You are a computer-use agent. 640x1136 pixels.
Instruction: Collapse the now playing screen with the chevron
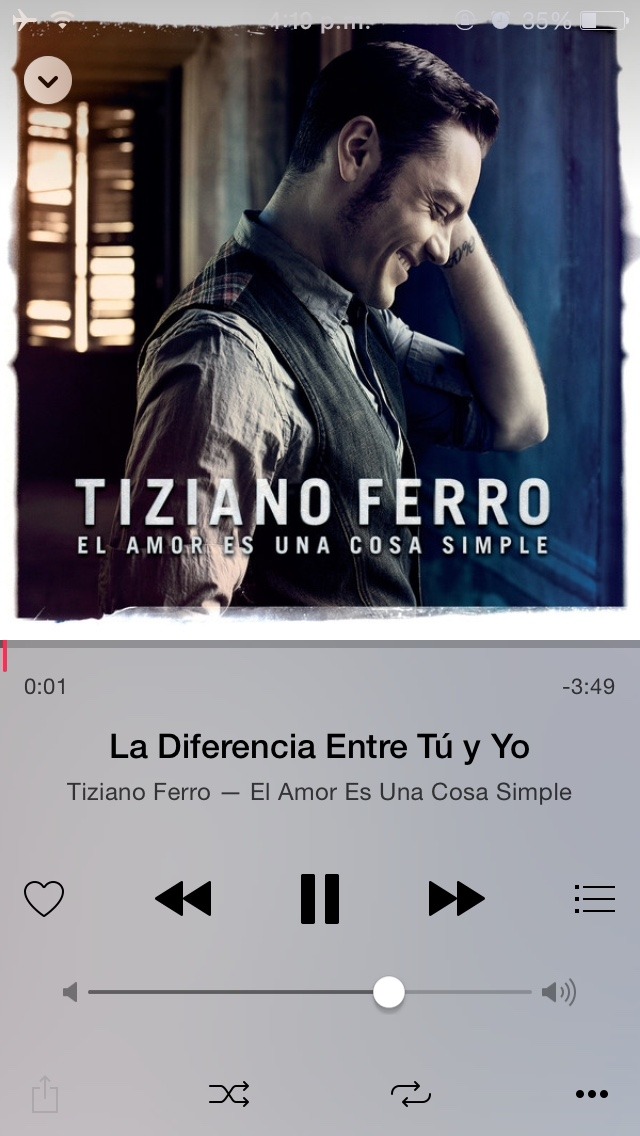click(x=48, y=80)
